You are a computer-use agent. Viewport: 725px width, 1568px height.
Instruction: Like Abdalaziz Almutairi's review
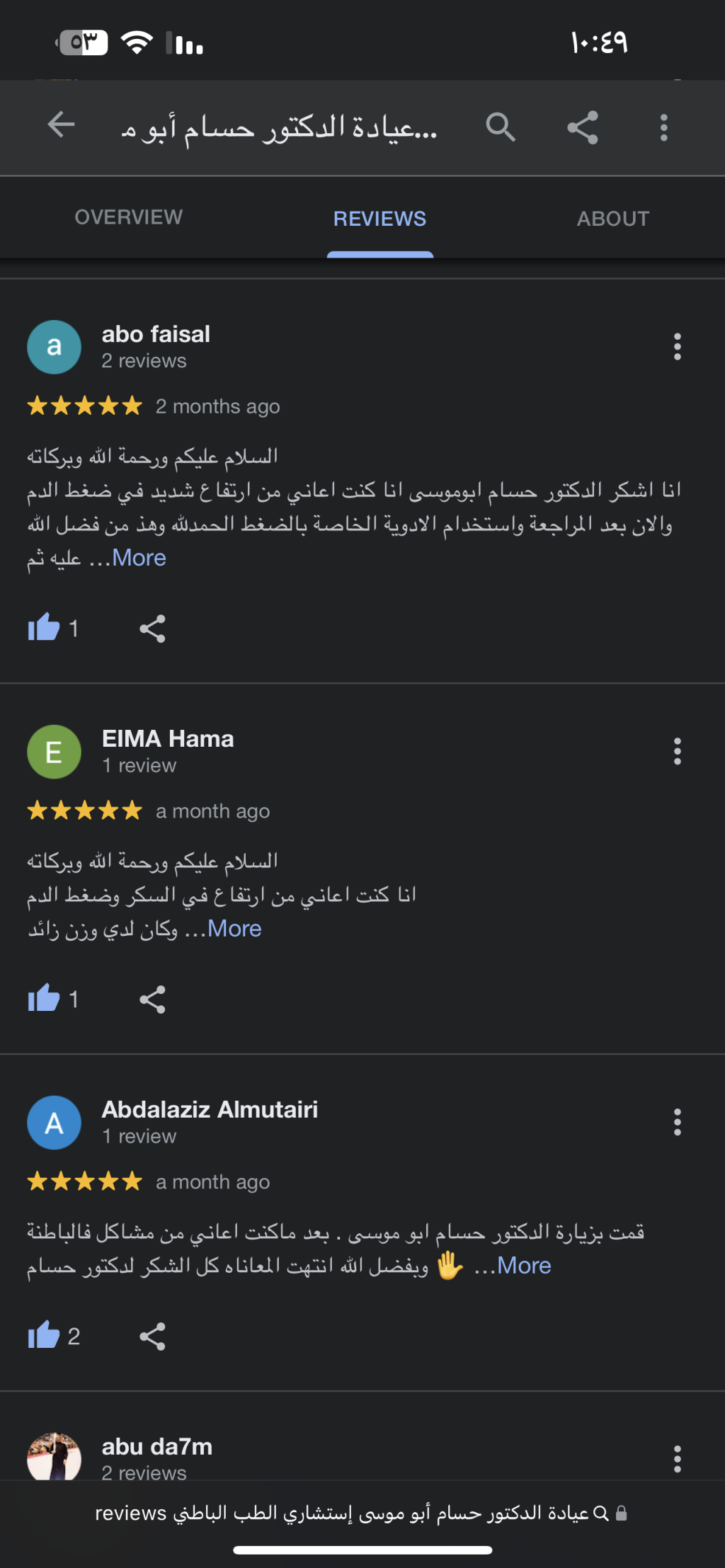(44, 1336)
